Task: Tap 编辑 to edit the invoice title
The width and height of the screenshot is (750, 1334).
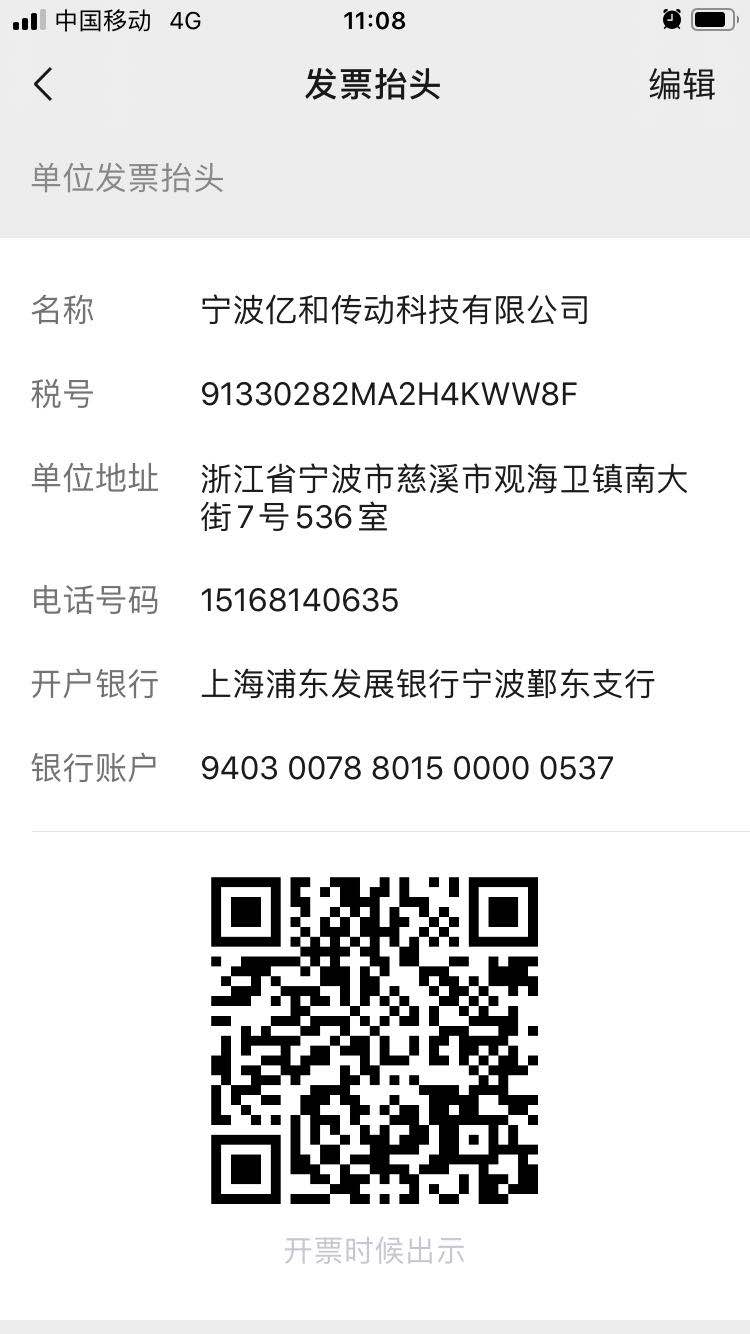Action: [682, 85]
